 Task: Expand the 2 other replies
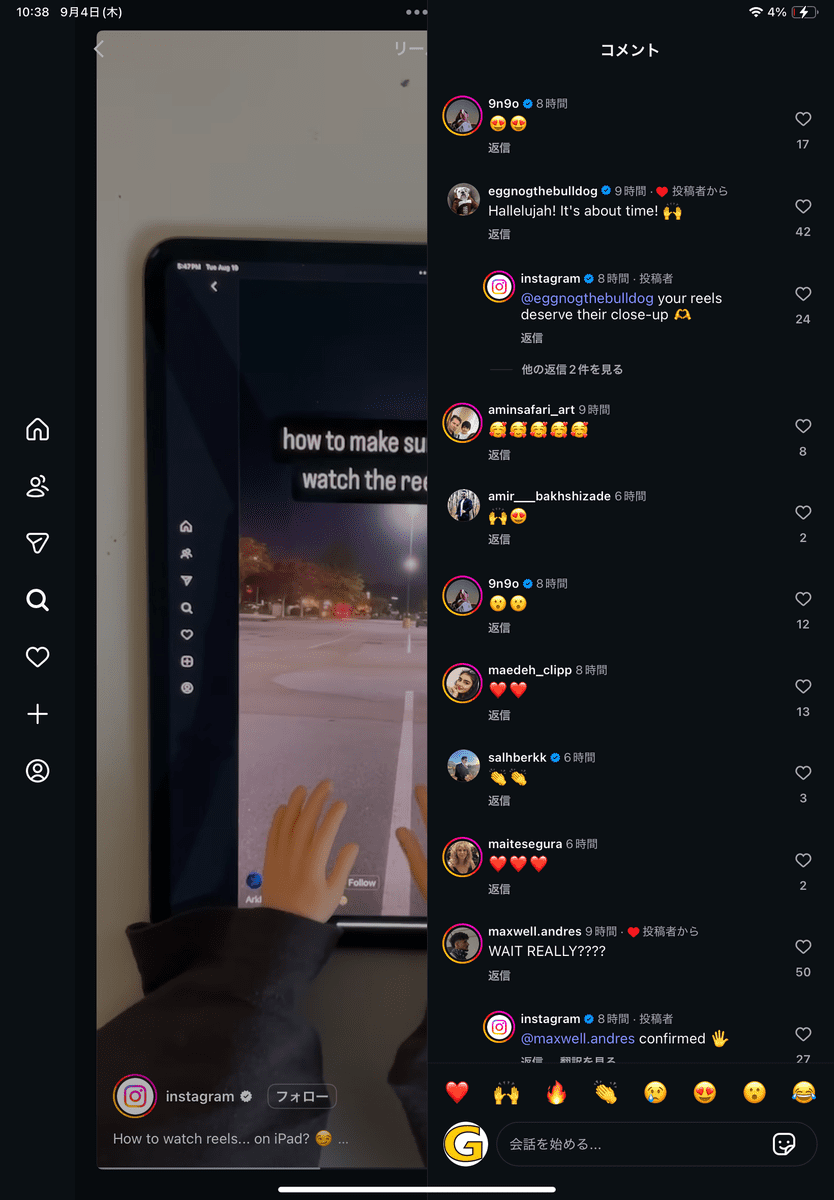click(x=571, y=369)
